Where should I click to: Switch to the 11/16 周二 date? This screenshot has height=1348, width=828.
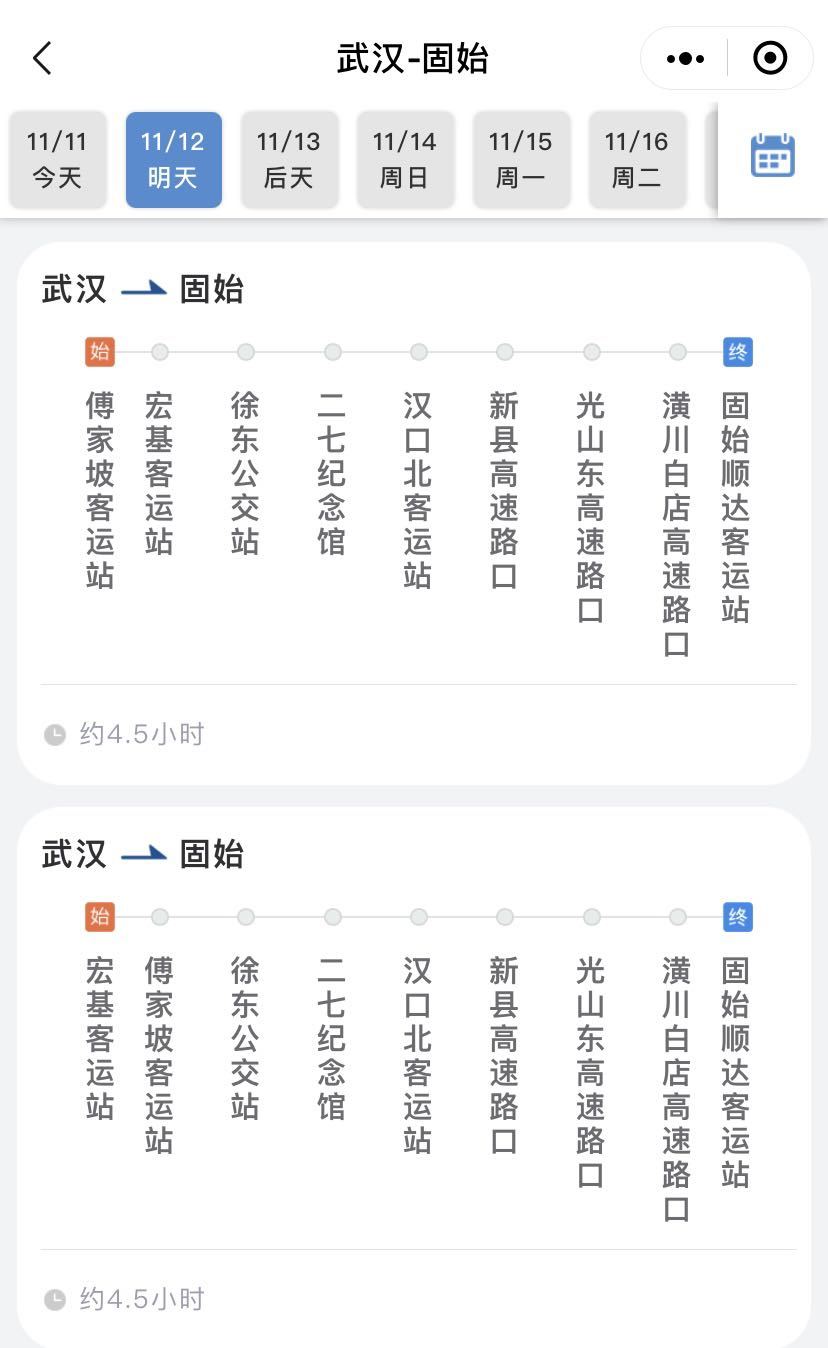point(637,160)
